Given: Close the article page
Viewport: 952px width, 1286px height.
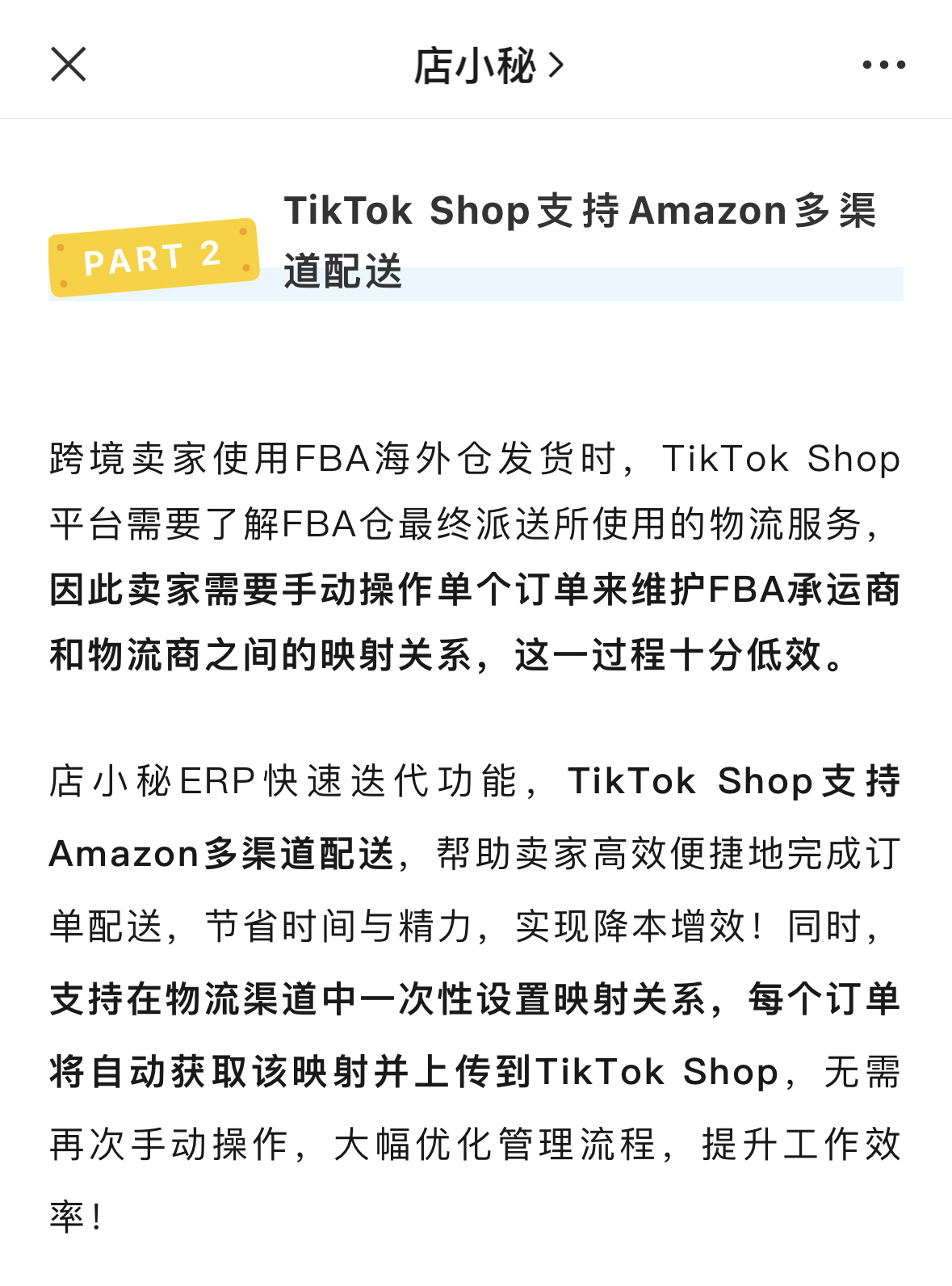Looking at the screenshot, I should [x=68, y=65].
